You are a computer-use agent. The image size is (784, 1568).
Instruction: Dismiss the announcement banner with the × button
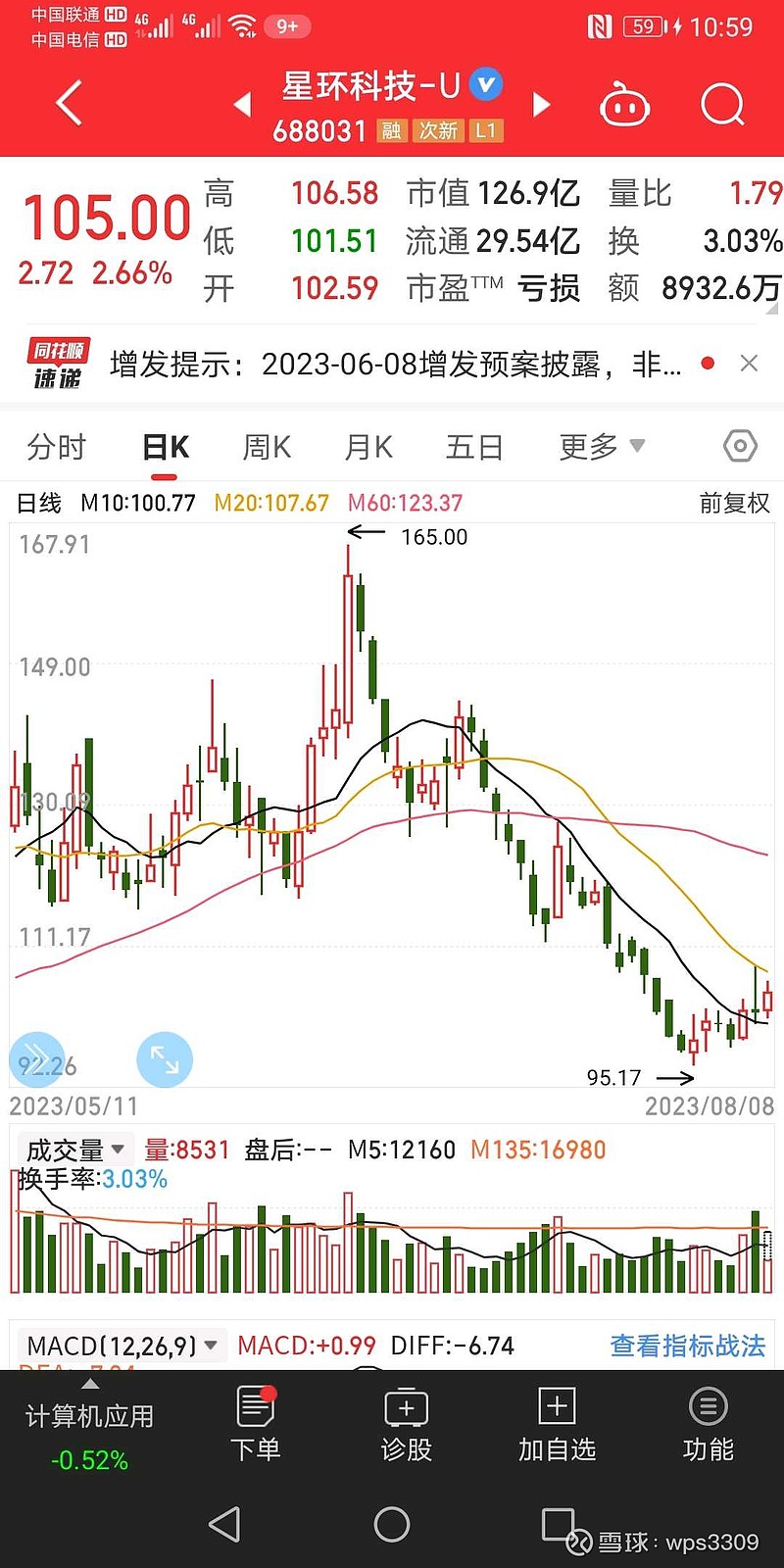[749, 364]
